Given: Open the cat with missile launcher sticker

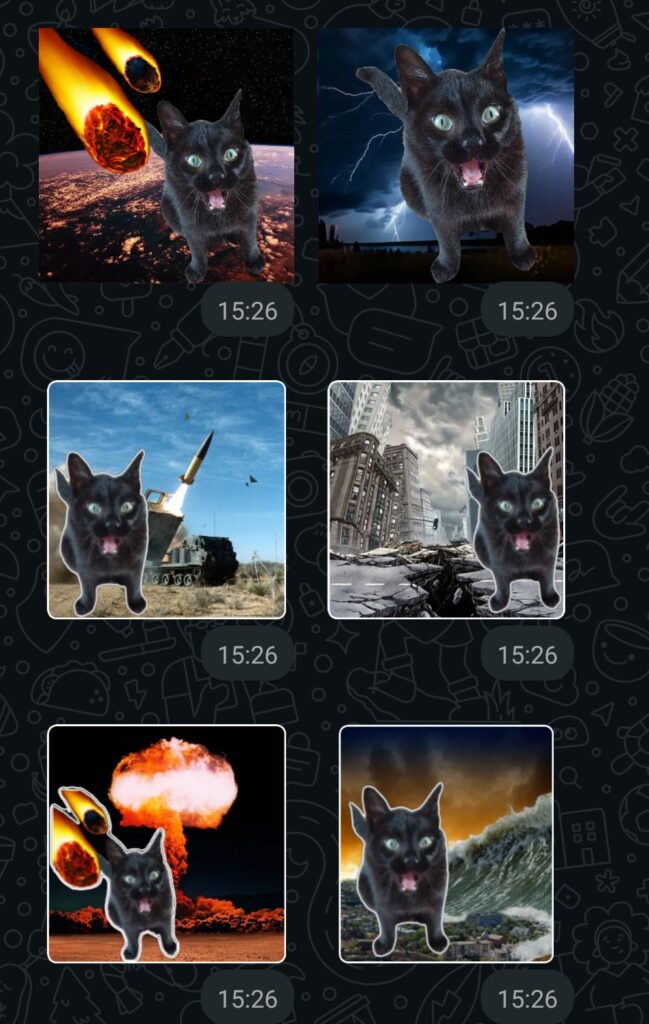Looking at the screenshot, I should [166, 499].
